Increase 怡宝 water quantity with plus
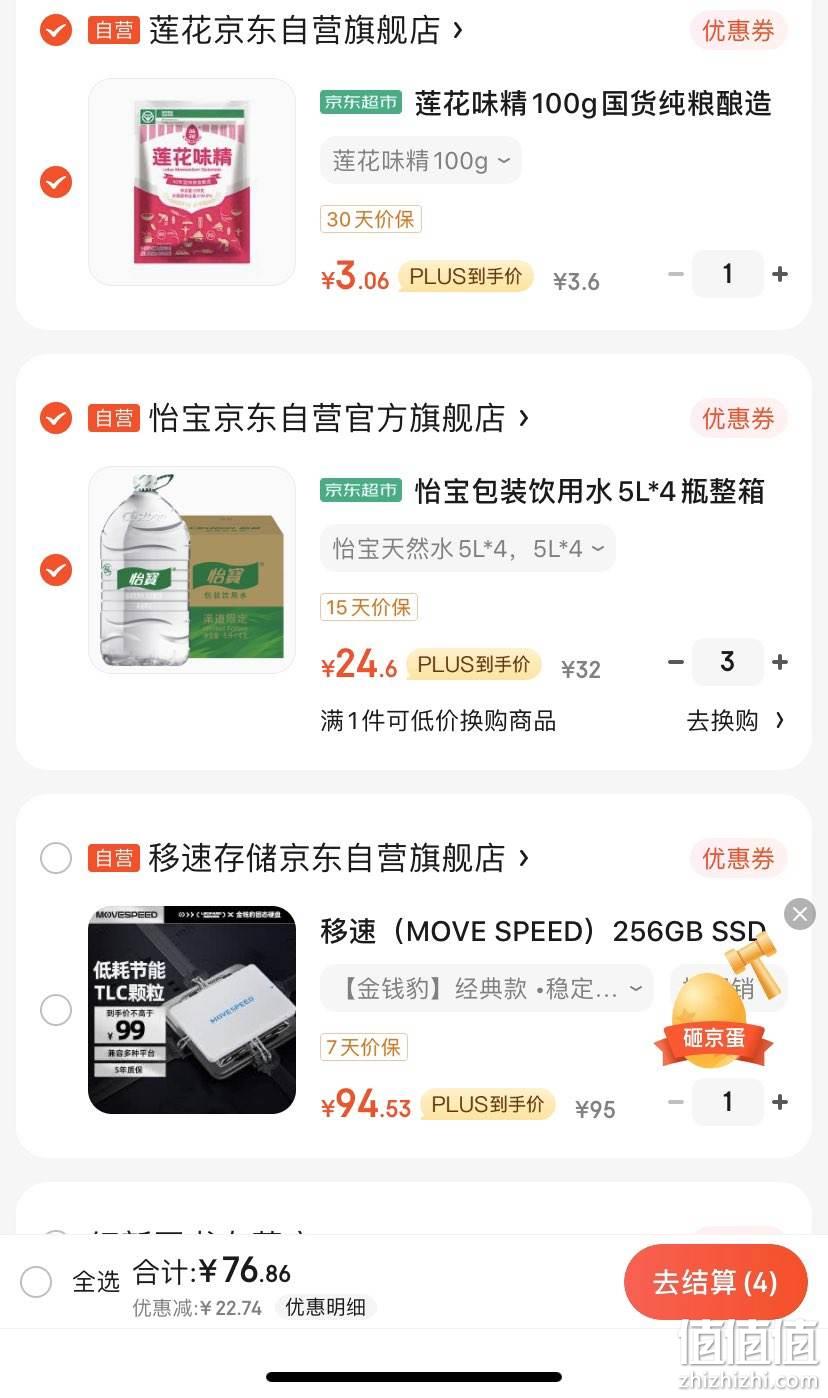The image size is (828, 1398). point(781,662)
